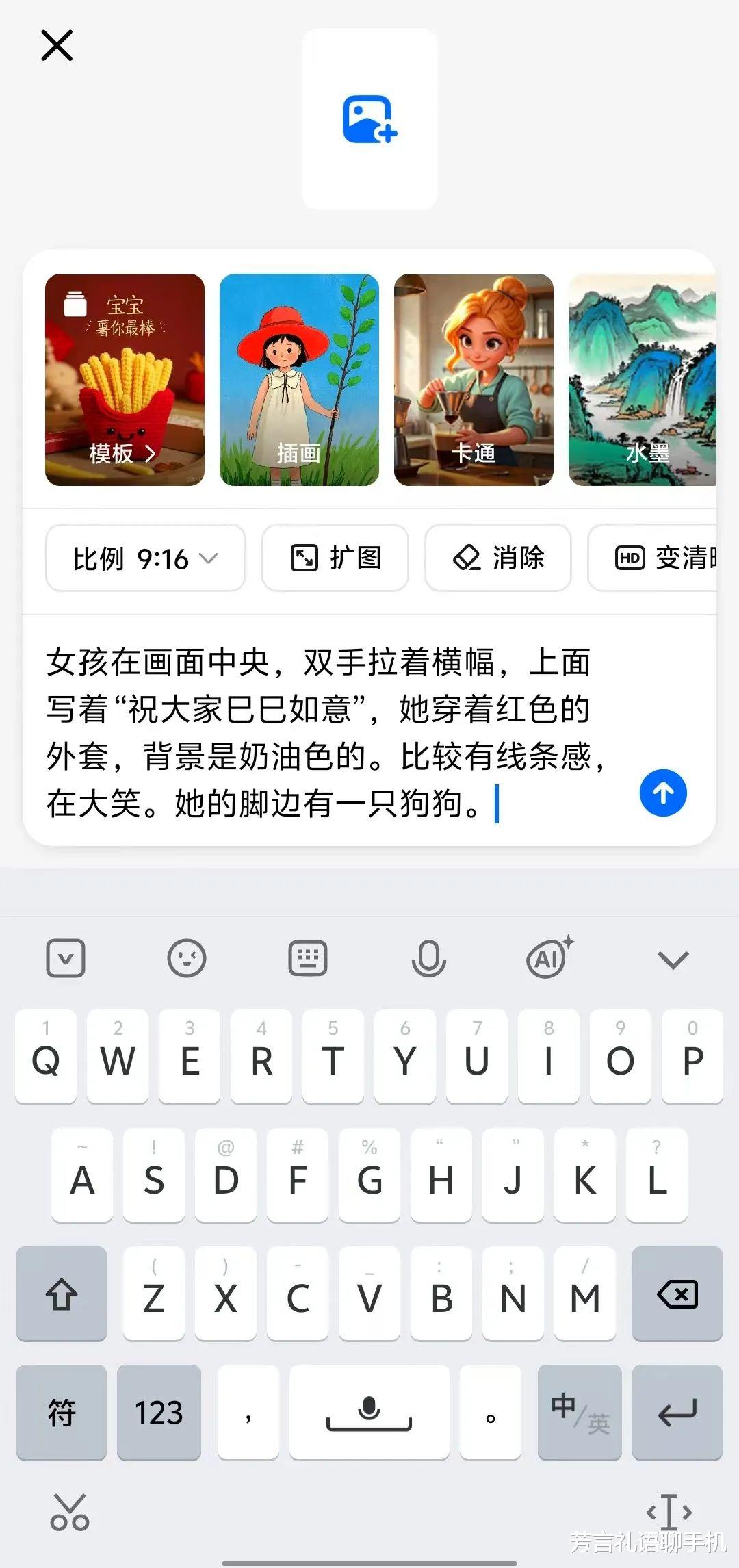The image size is (739, 1568).
Task: Tap the HD 变清晰 enhance button
Action: click(652, 558)
